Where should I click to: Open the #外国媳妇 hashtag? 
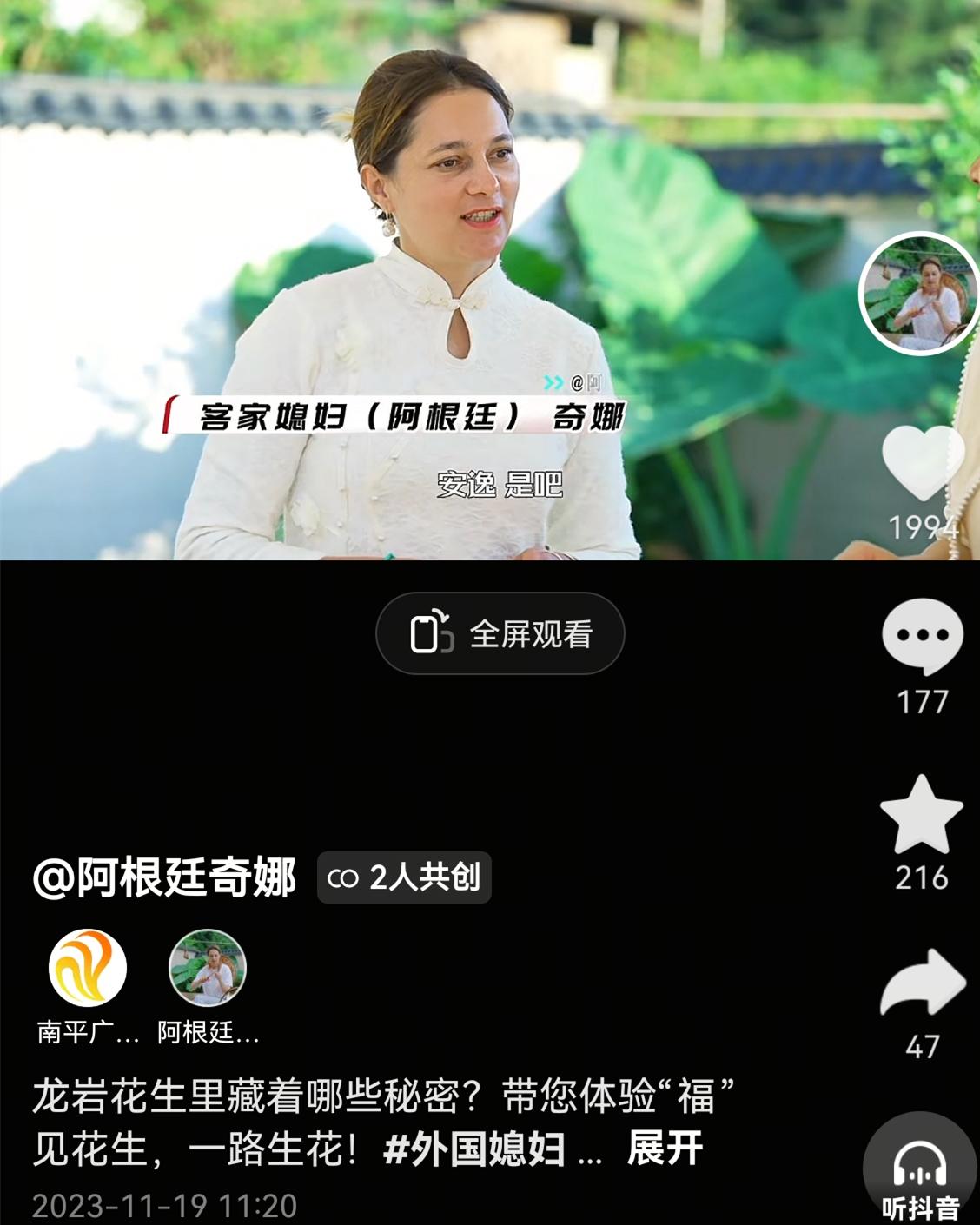[x=473, y=1149]
